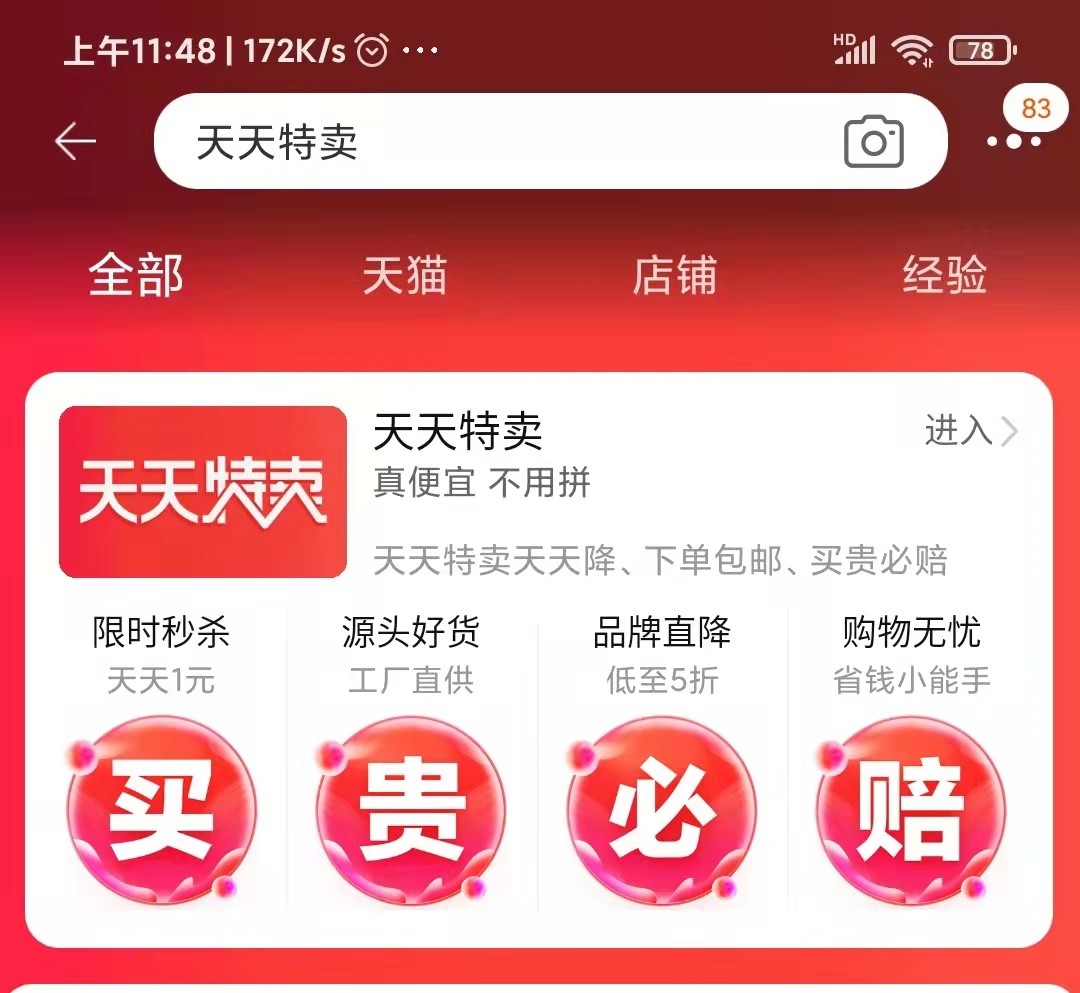Open camera image search
Image resolution: width=1080 pixels, height=993 pixels.
pos(873,142)
